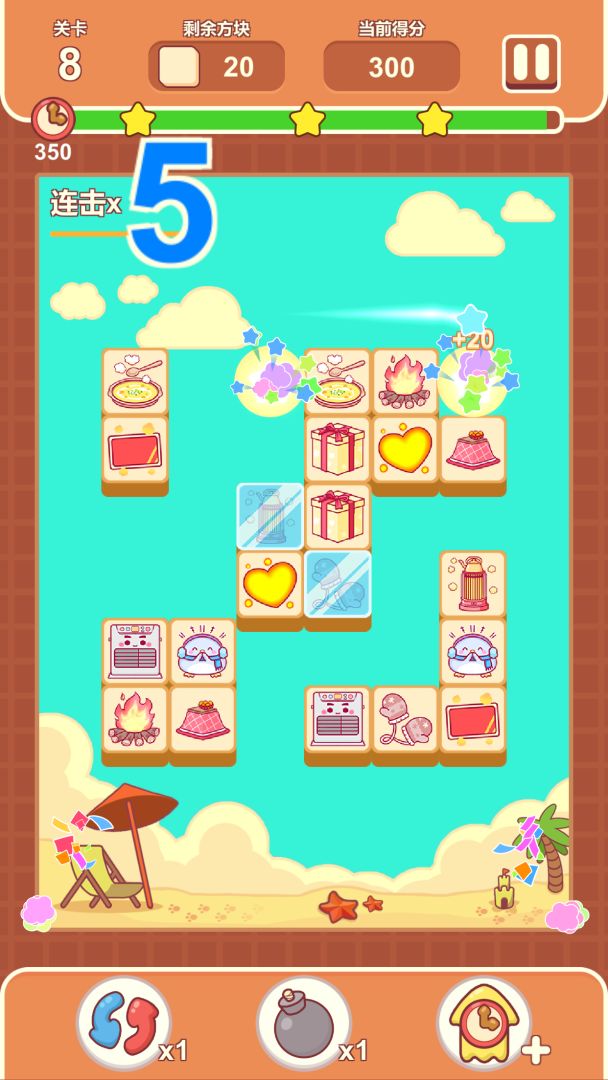Select the pink mittens tile without ice
Image resolution: width=608 pixels, height=1080 pixels.
pos(405,719)
